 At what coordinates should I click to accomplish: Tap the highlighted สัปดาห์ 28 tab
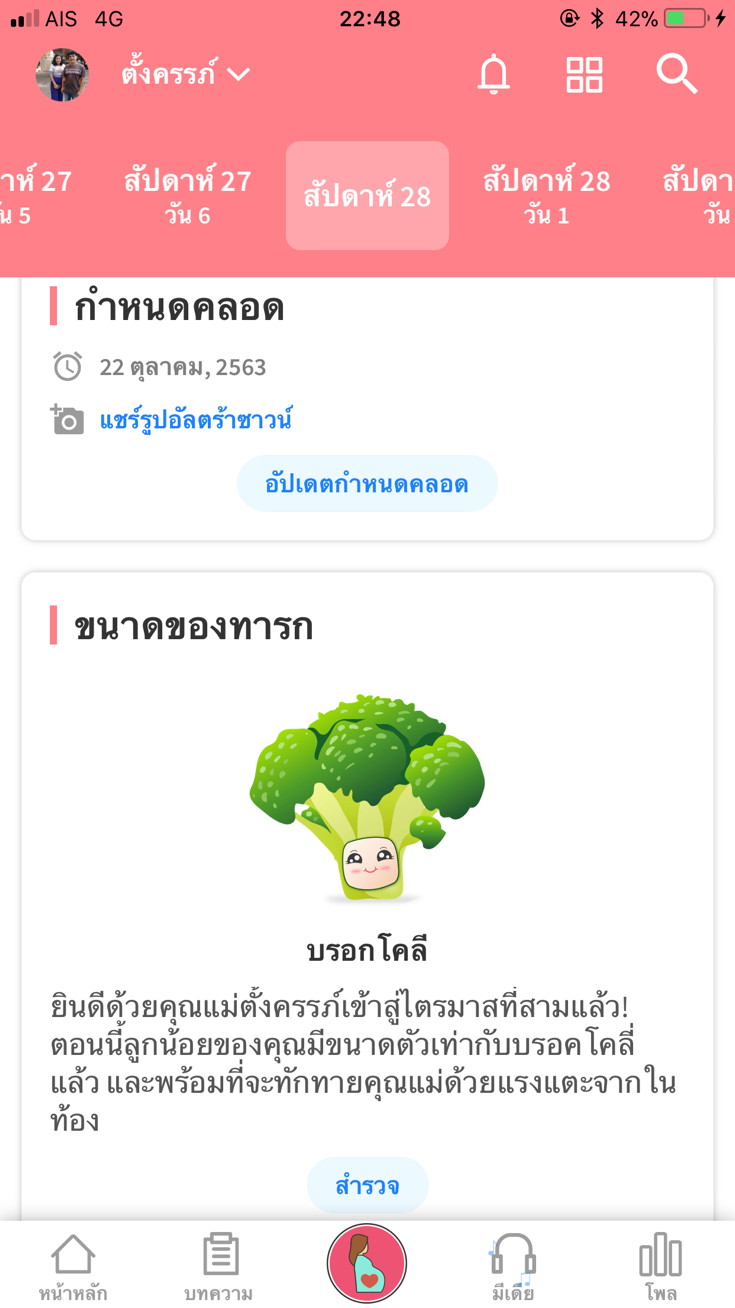tap(367, 196)
